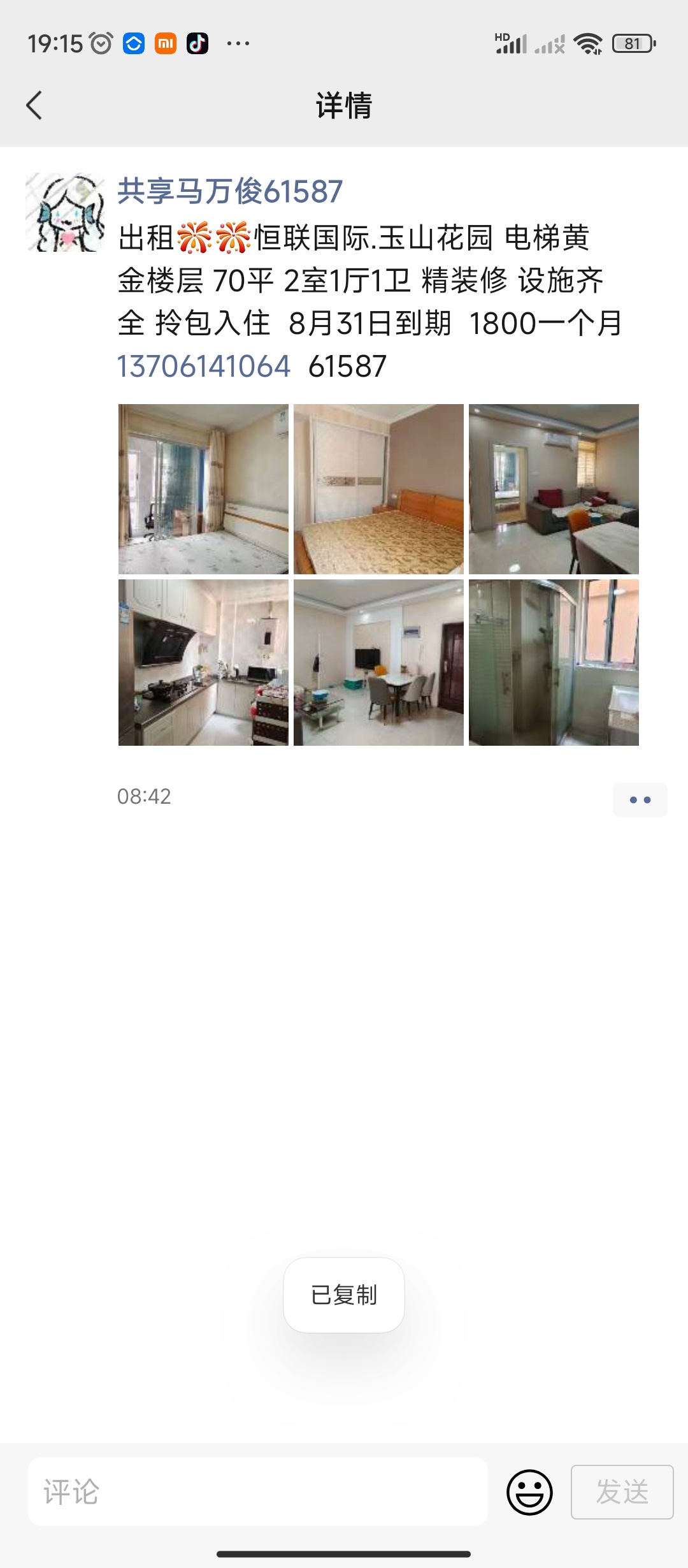Tap the phone number 13706141064 link
The height and width of the screenshot is (1568, 688).
(x=204, y=367)
